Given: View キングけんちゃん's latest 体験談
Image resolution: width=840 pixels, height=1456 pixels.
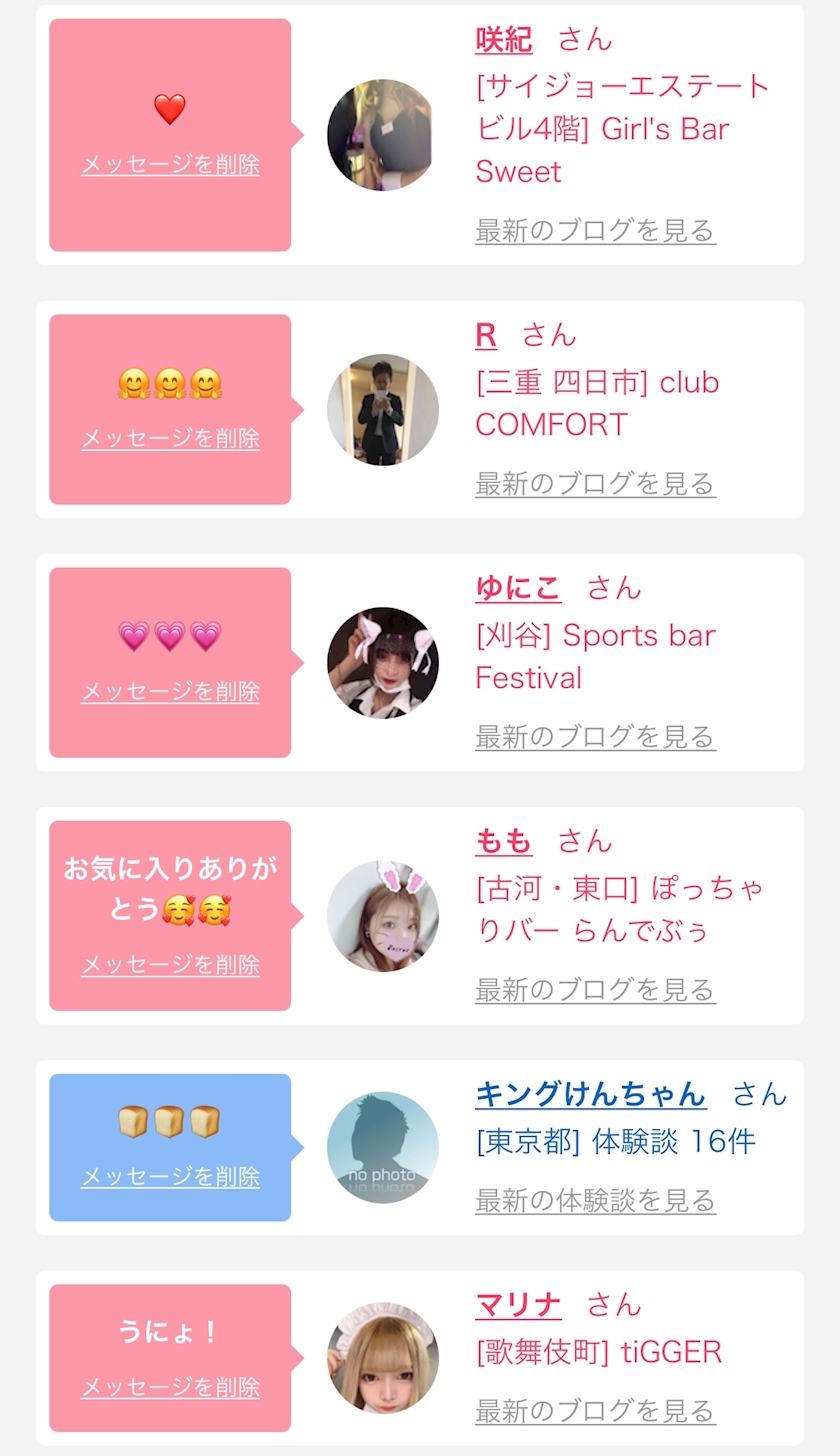Looking at the screenshot, I should [595, 1199].
